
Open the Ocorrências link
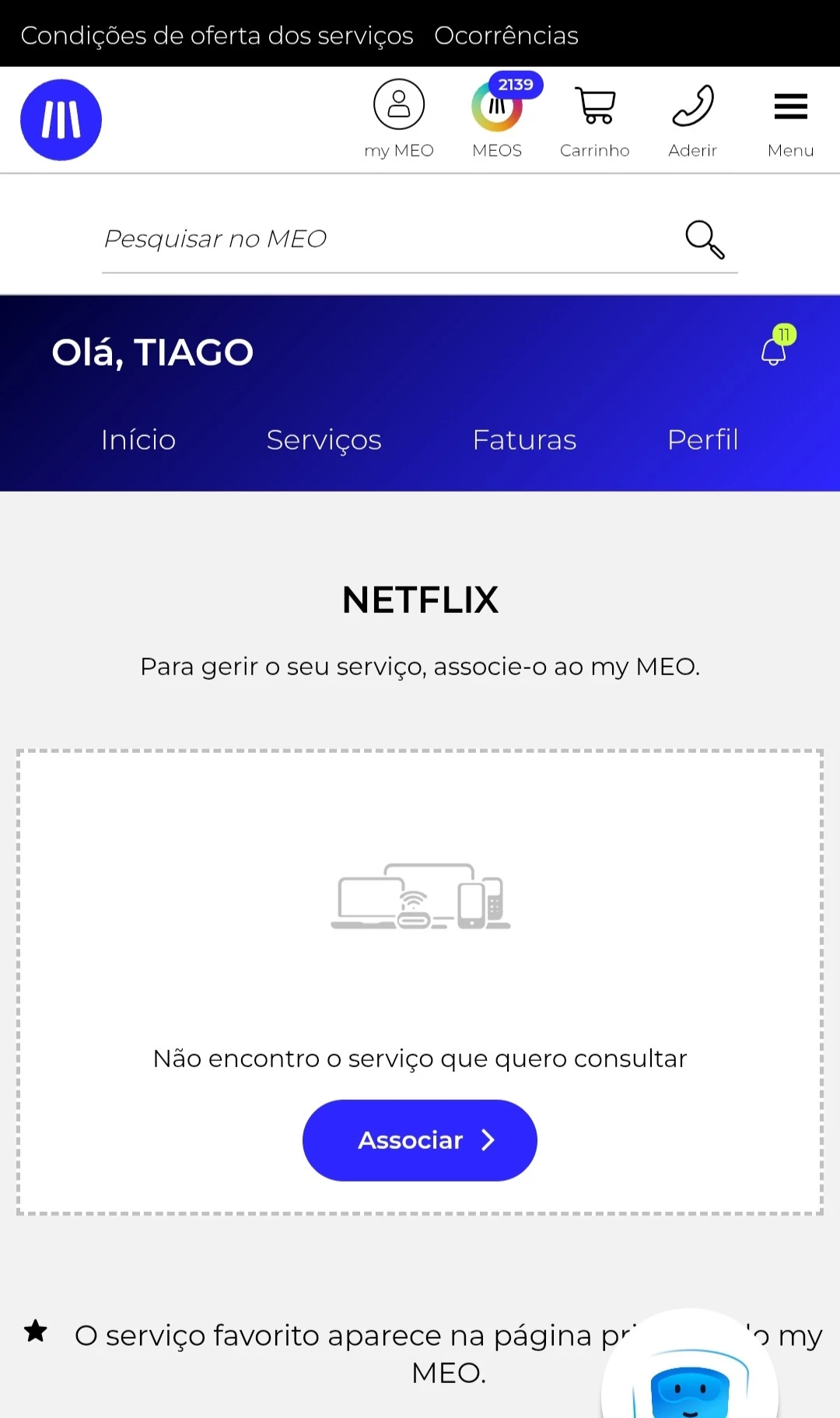point(506,36)
